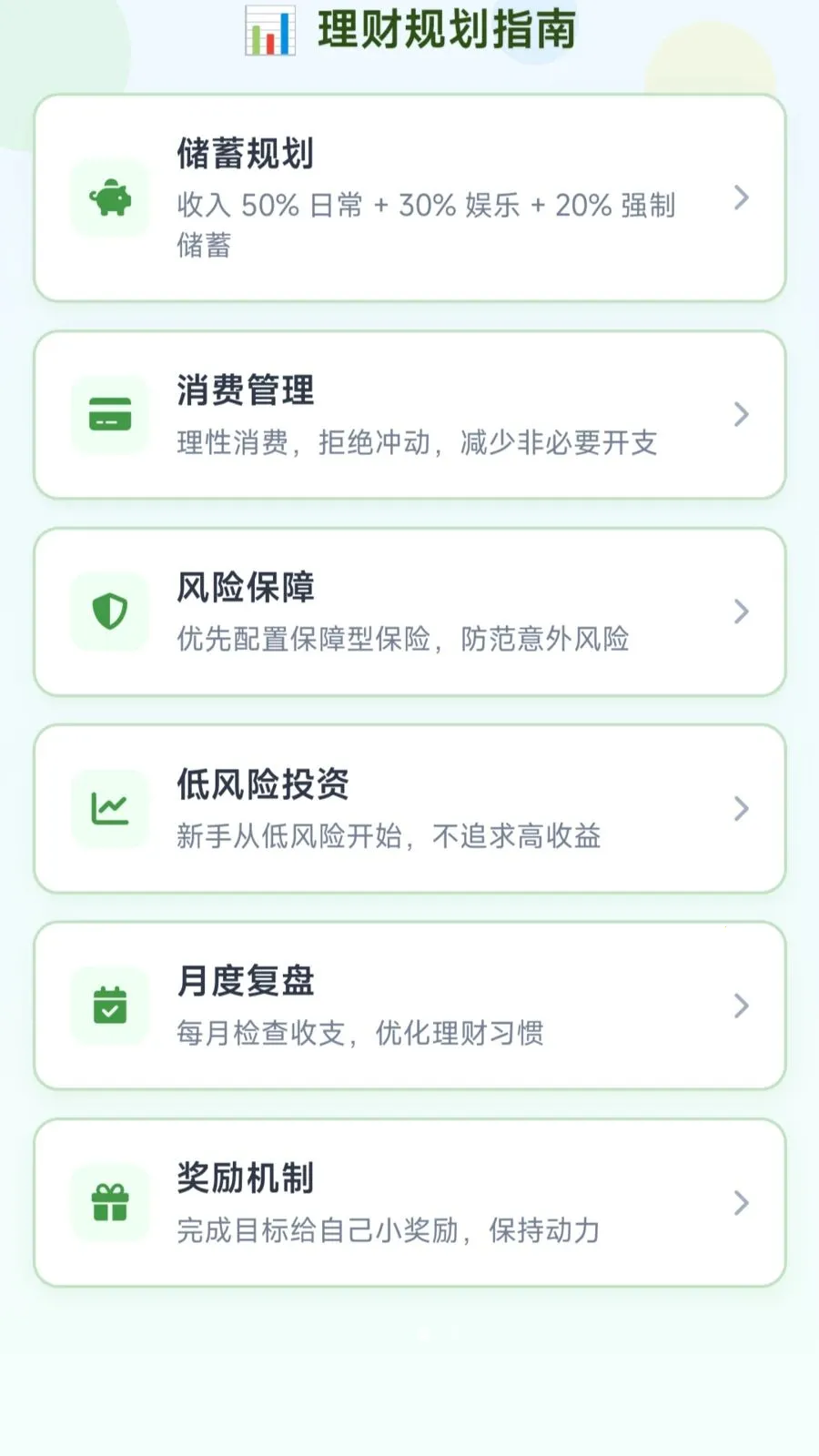This screenshot has width=819, height=1456.
Task: Tap the chevron on the 奖励机制 card
Action: [739, 1202]
